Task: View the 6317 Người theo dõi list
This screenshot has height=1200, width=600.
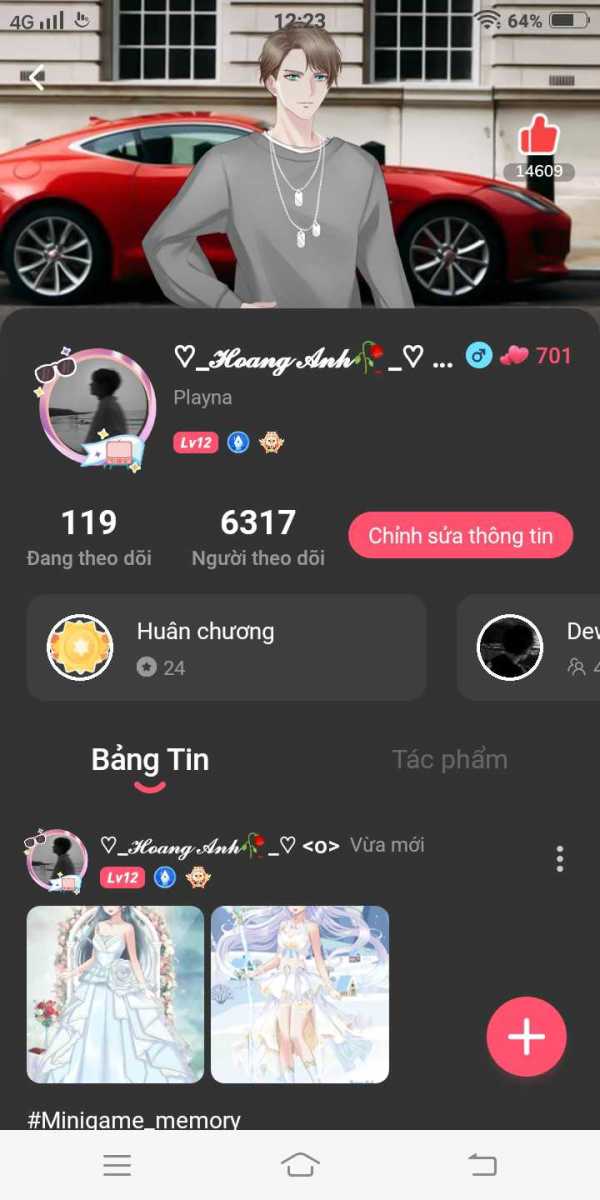Action: pos(258,537)
